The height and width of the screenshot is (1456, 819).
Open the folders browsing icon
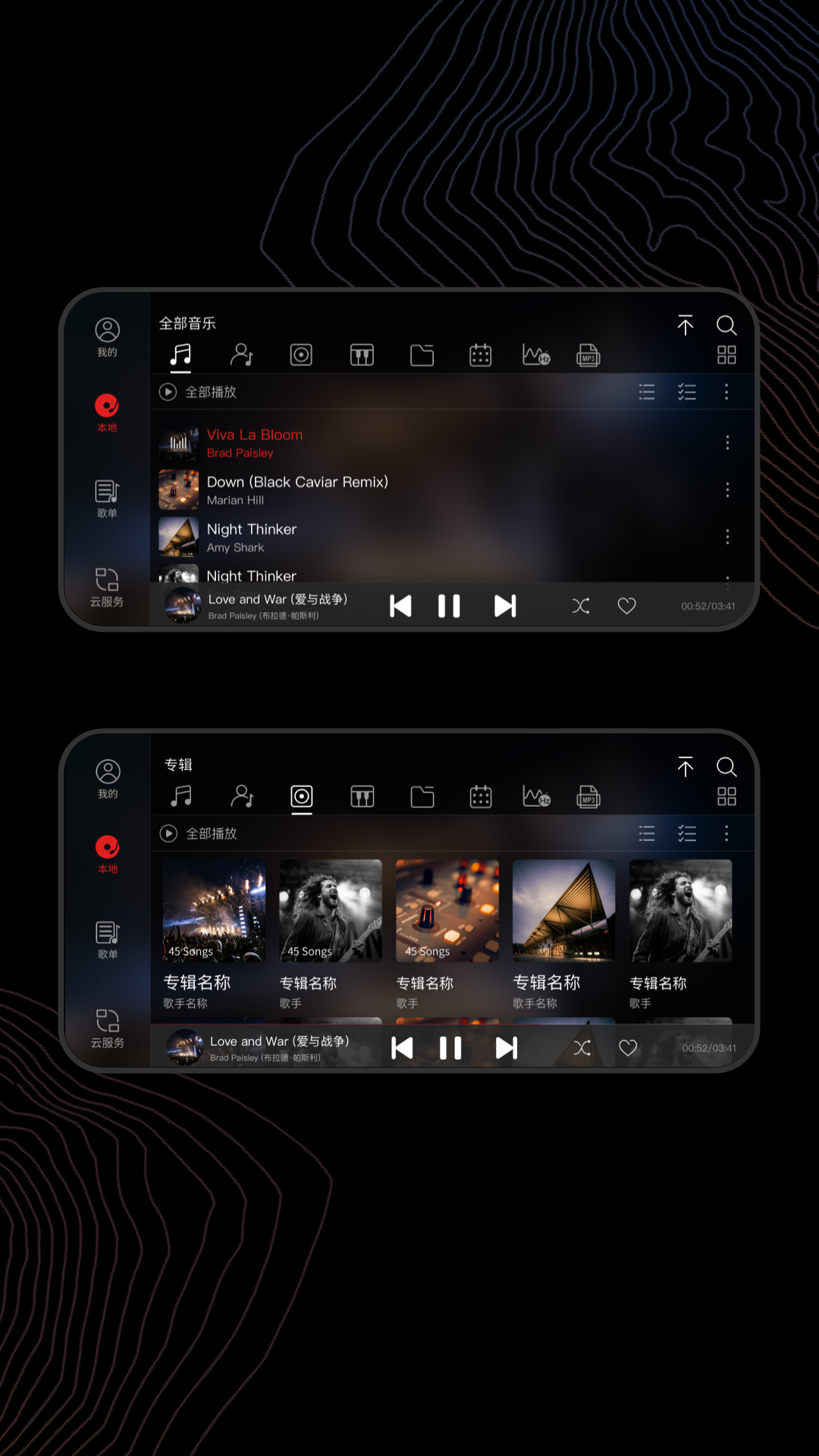click(422, 354)
